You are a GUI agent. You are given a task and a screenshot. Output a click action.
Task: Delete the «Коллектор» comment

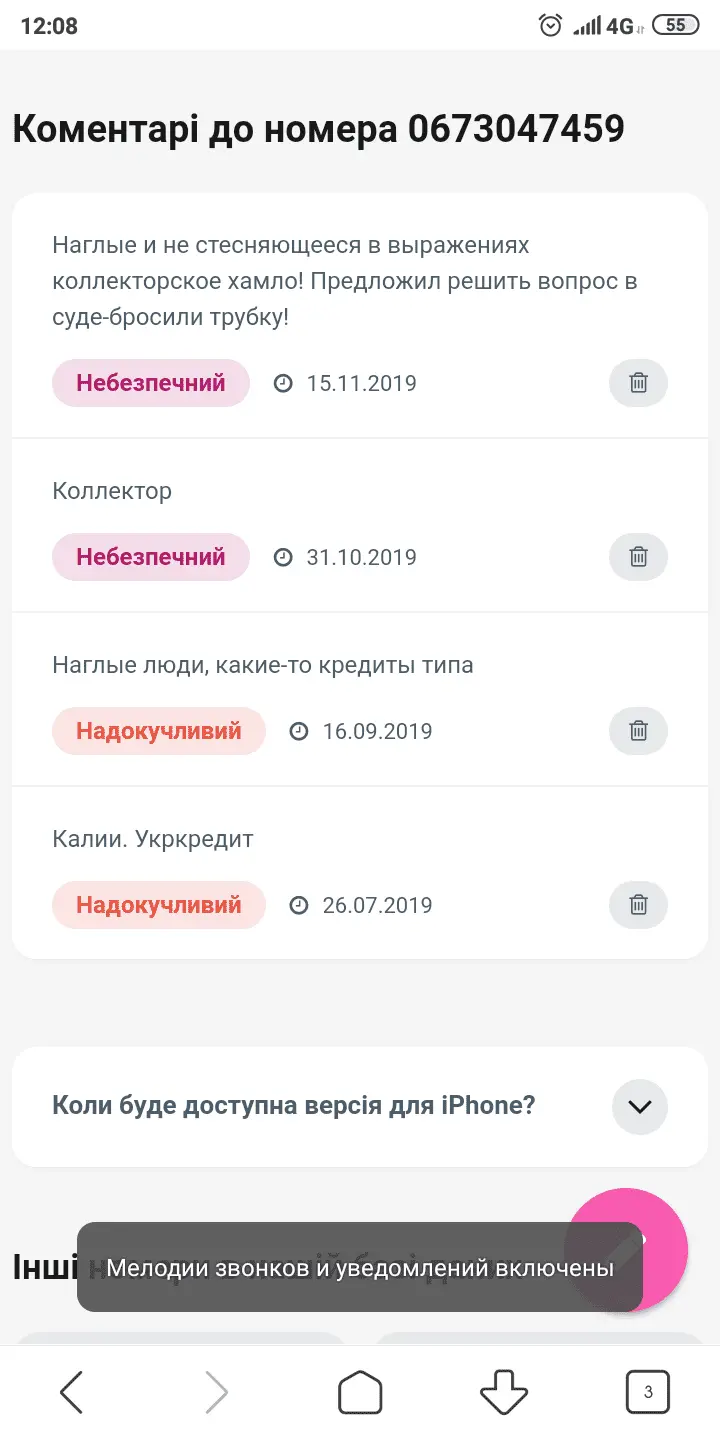638,557
